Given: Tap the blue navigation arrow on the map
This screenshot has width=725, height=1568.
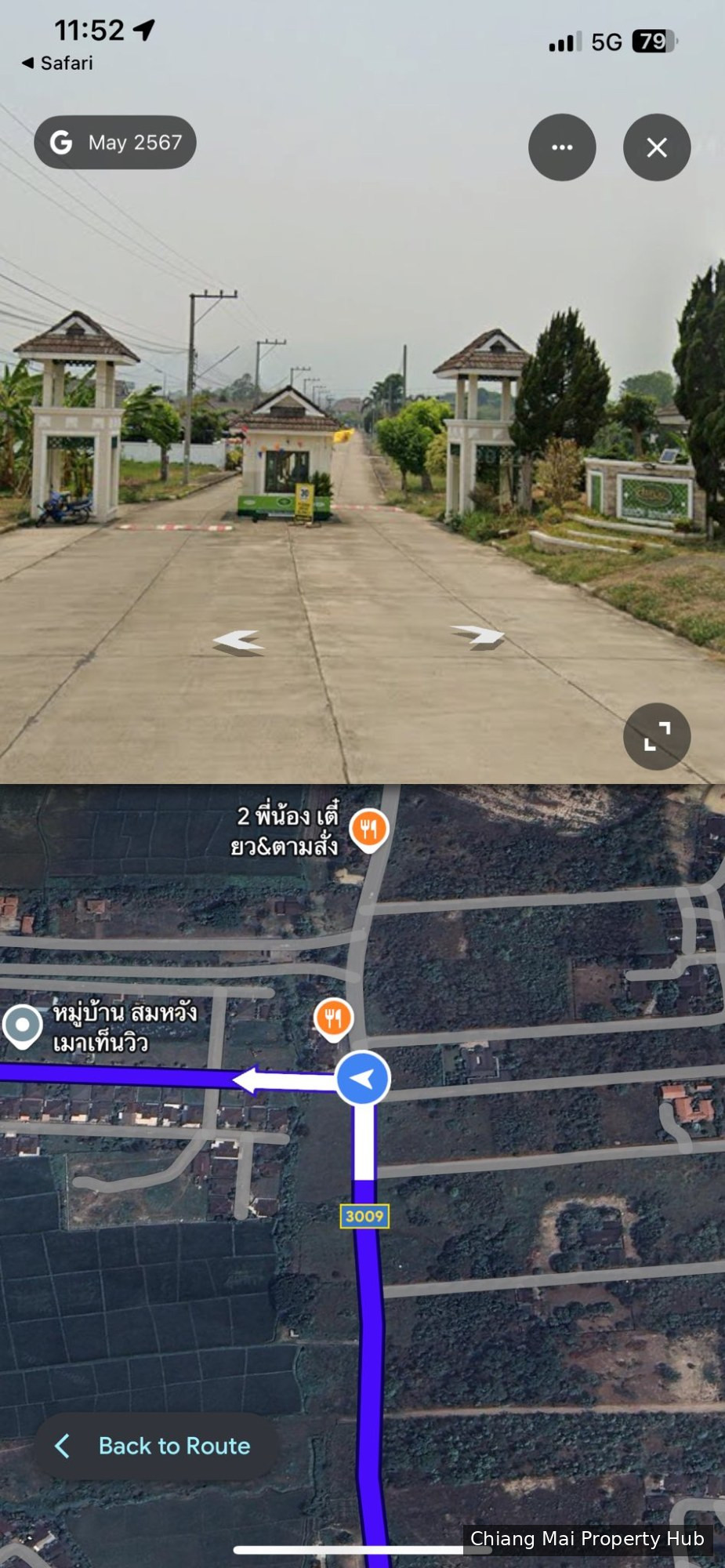Looking at the screenshot, I should pos(361,1079).
